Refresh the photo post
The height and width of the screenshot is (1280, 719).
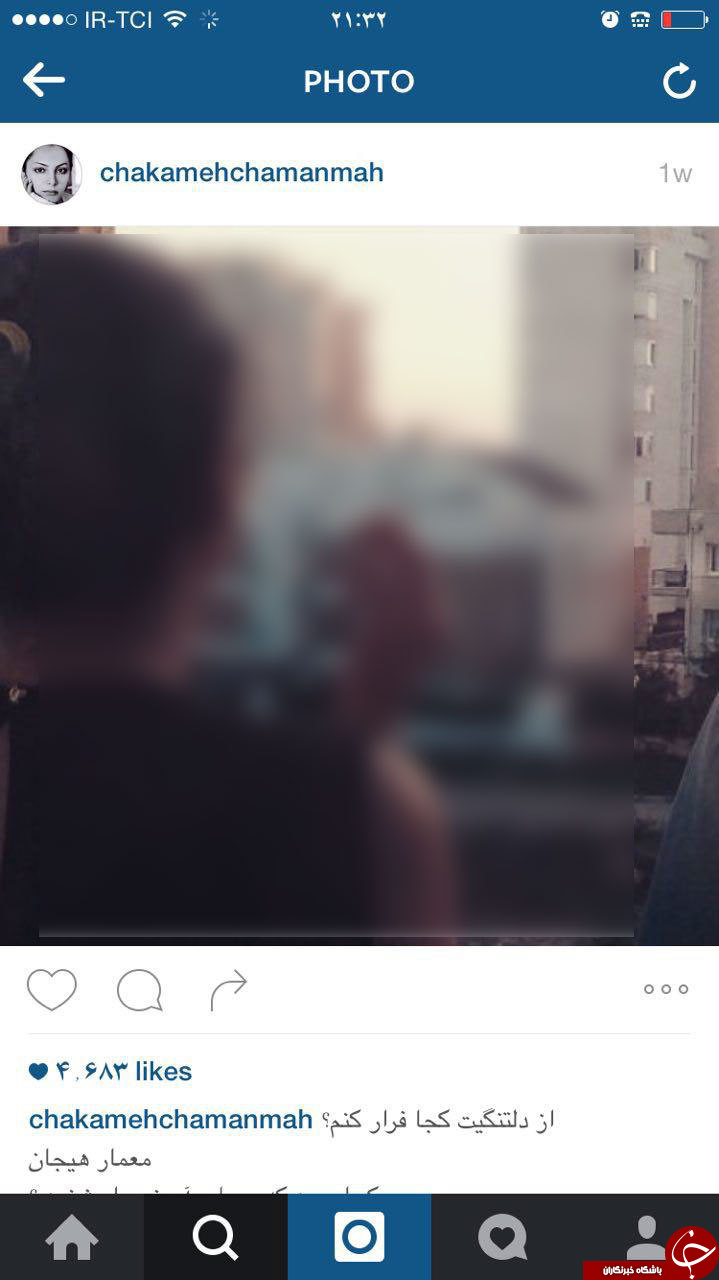679,81
